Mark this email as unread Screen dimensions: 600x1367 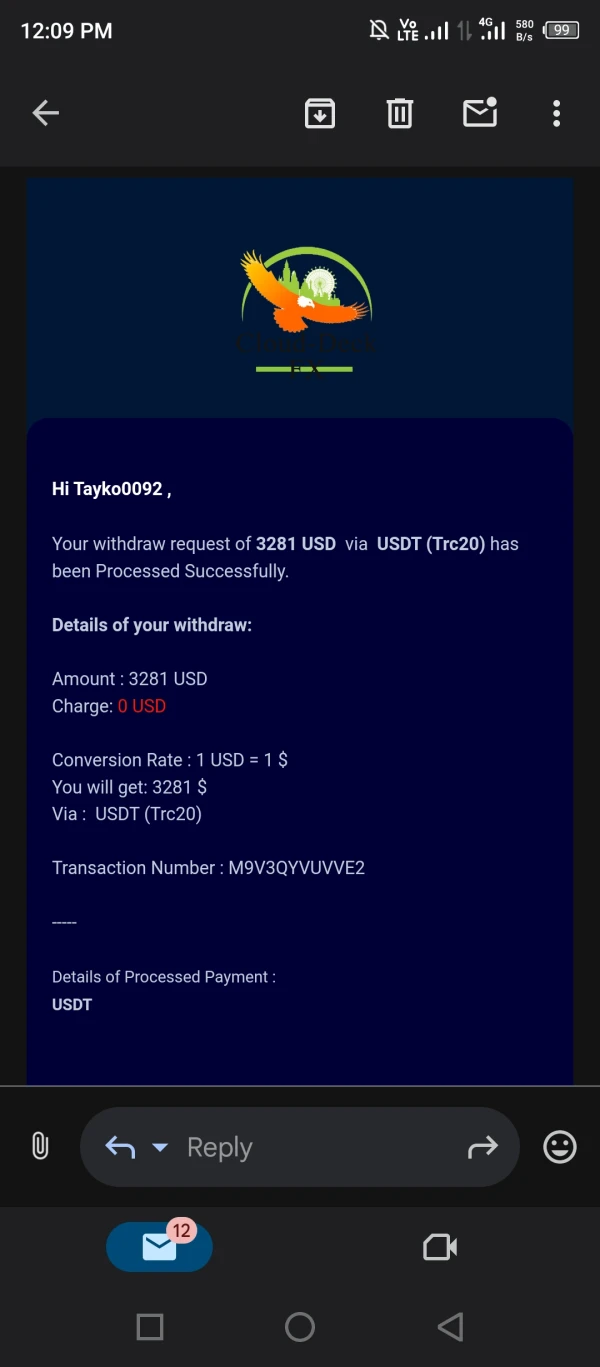coord(481,113)
